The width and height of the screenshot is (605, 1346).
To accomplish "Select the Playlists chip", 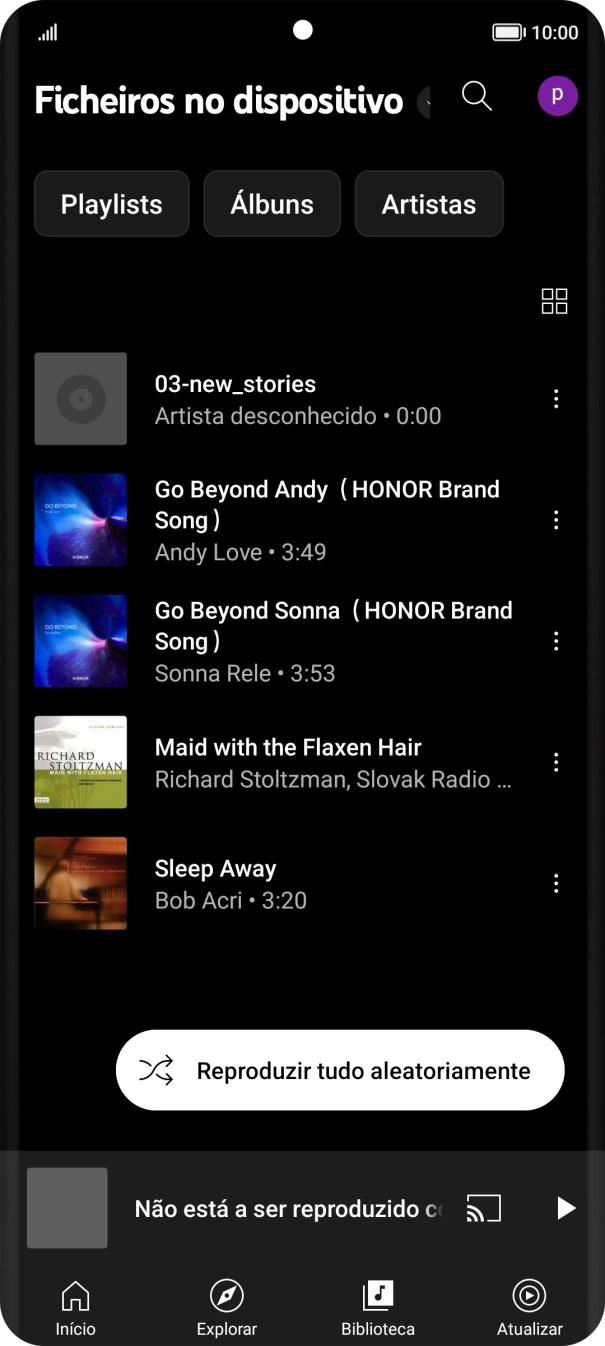I will (111, 204).
